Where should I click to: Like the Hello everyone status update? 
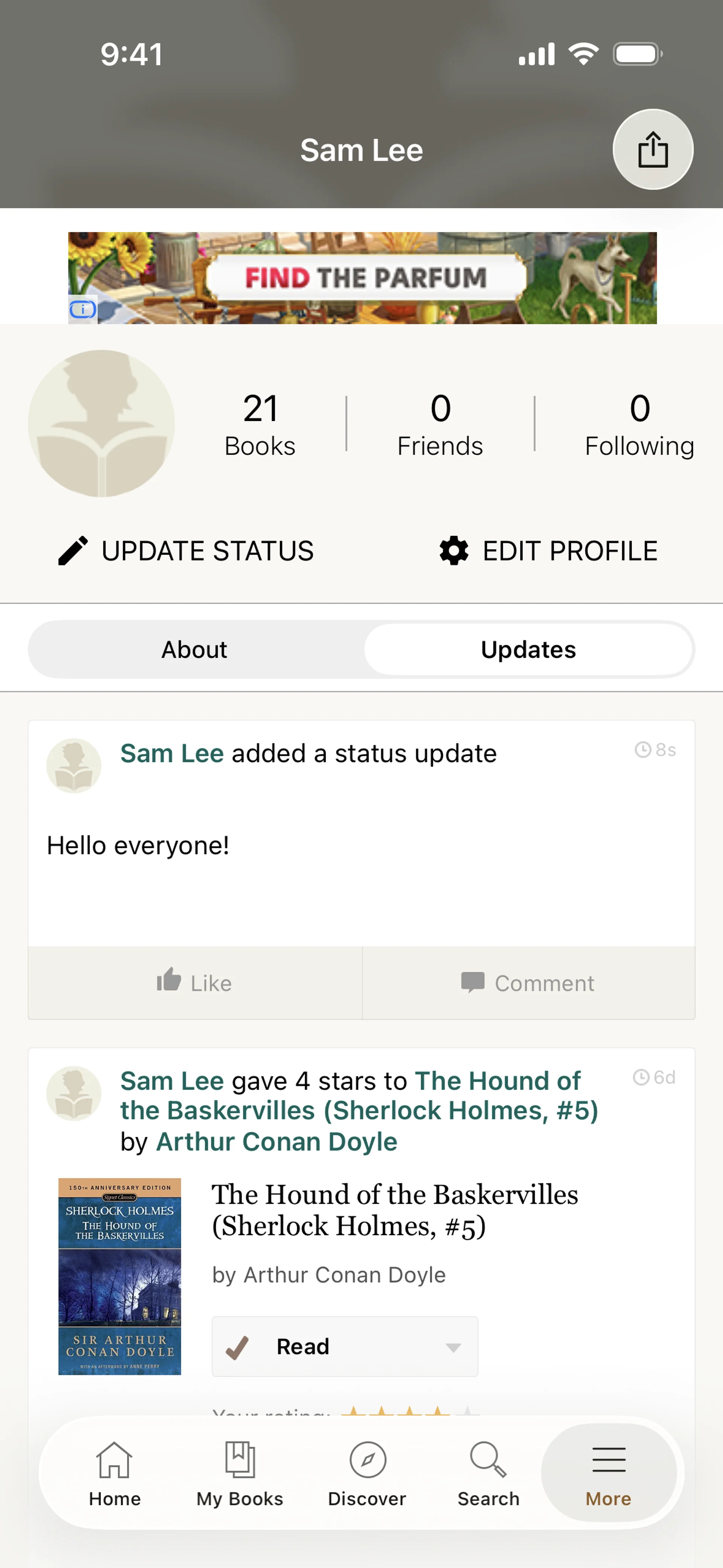pyautogui.click(x=195, y=983)
